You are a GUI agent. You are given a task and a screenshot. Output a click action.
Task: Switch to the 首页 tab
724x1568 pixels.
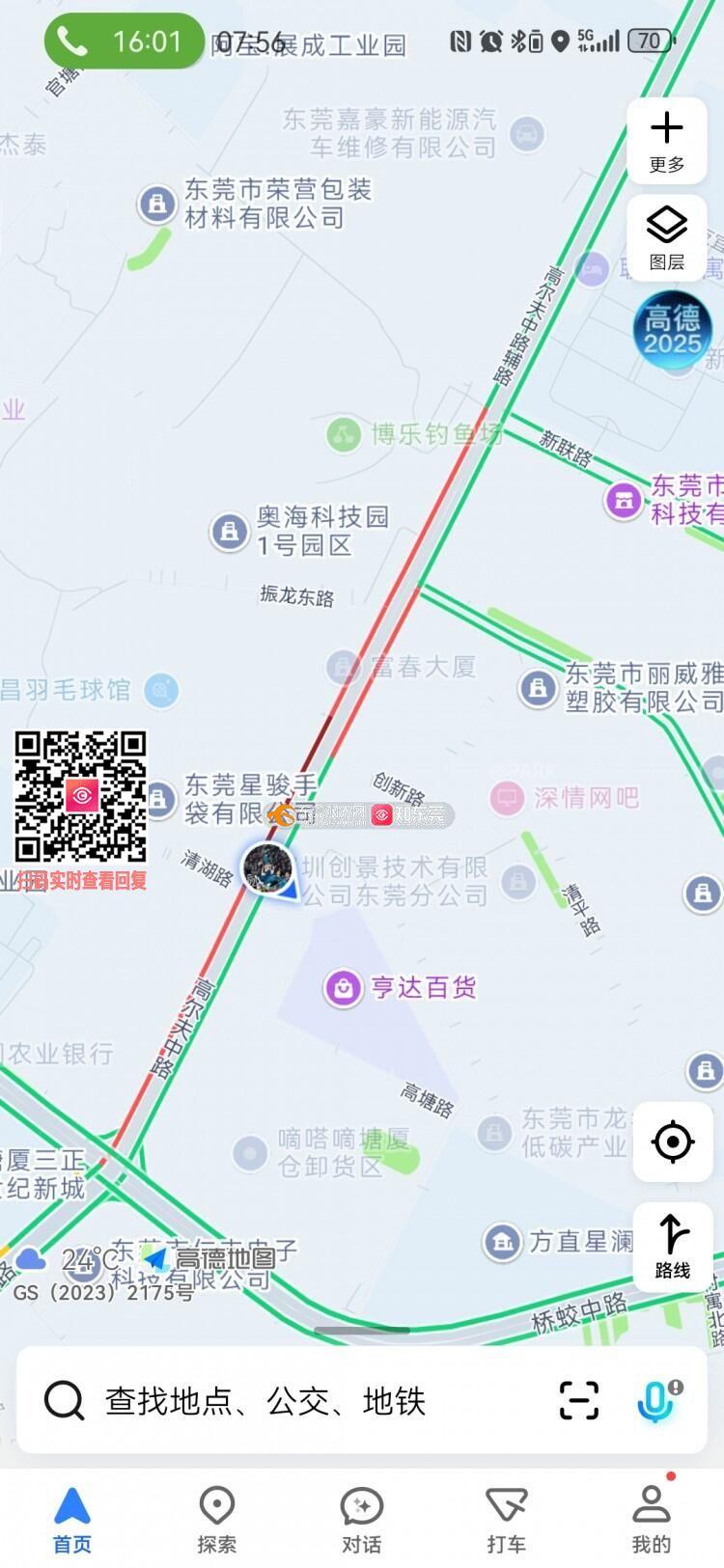point(72,1520)
